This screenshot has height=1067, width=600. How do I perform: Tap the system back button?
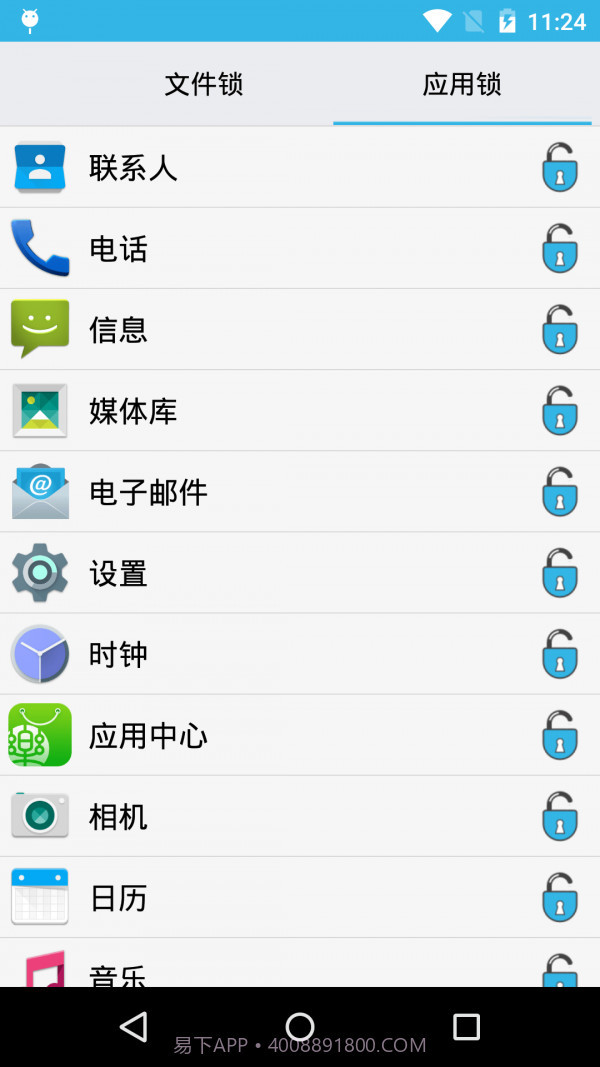[133, 1026]
